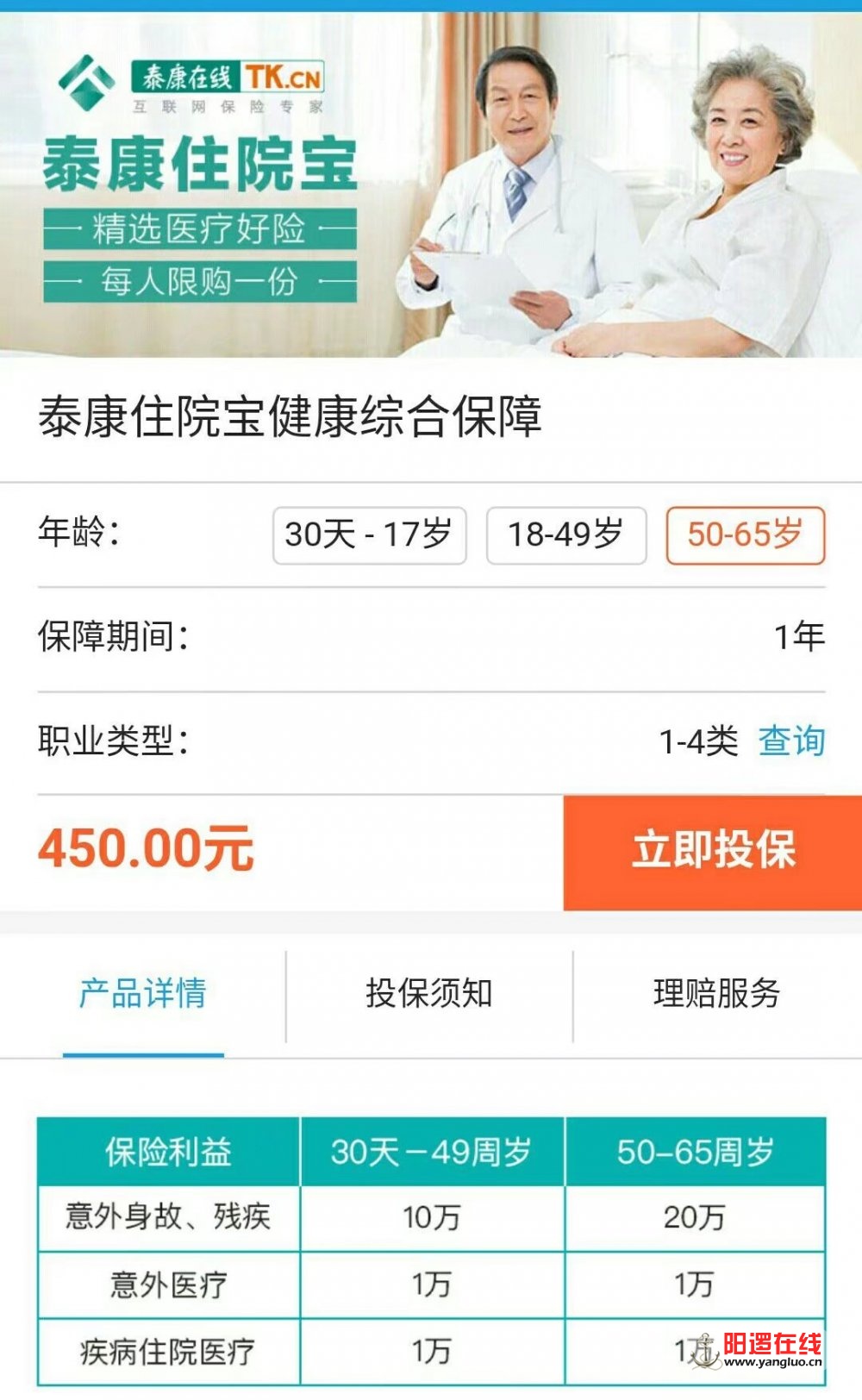Choose the 18-49岁 age range
862x1400 pixels.
point(565,535)
